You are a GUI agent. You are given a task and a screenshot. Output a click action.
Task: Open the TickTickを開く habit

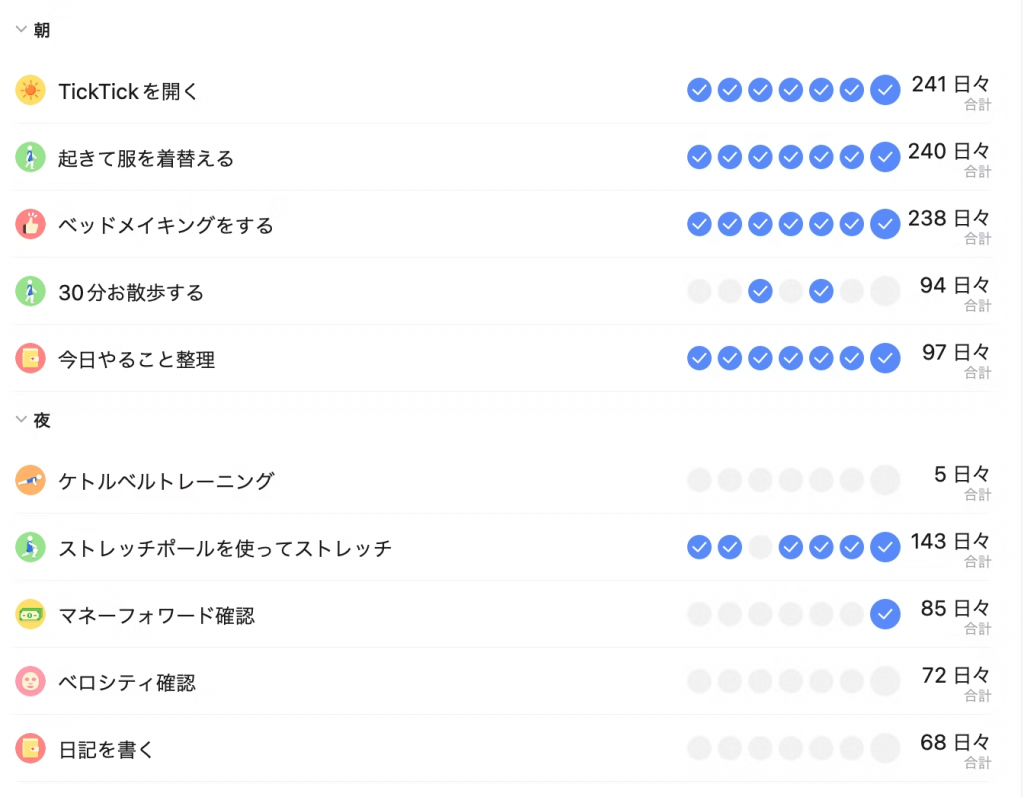pyautogui.click(x=129, y=91)
